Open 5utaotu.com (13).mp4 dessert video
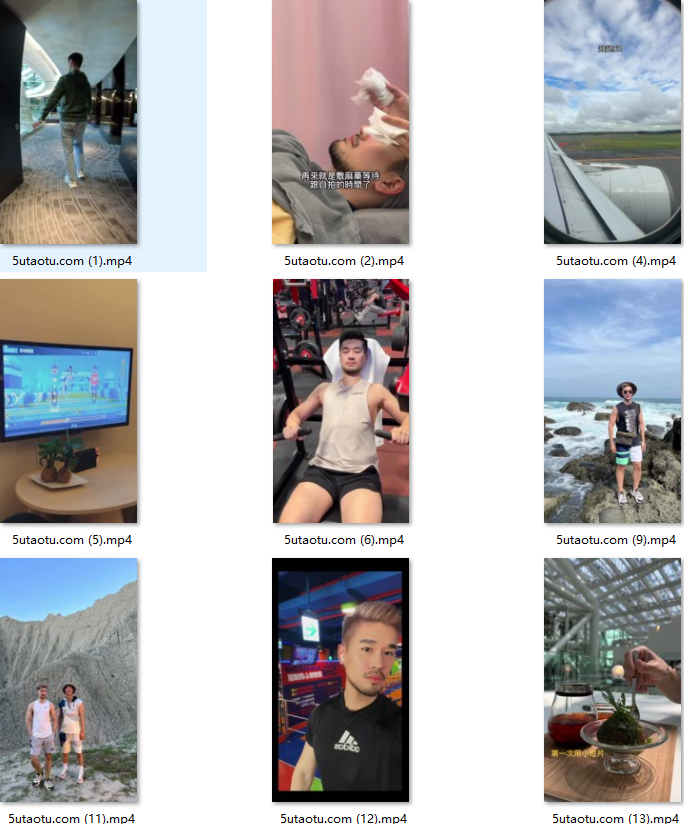 click(x=612, y=680)
